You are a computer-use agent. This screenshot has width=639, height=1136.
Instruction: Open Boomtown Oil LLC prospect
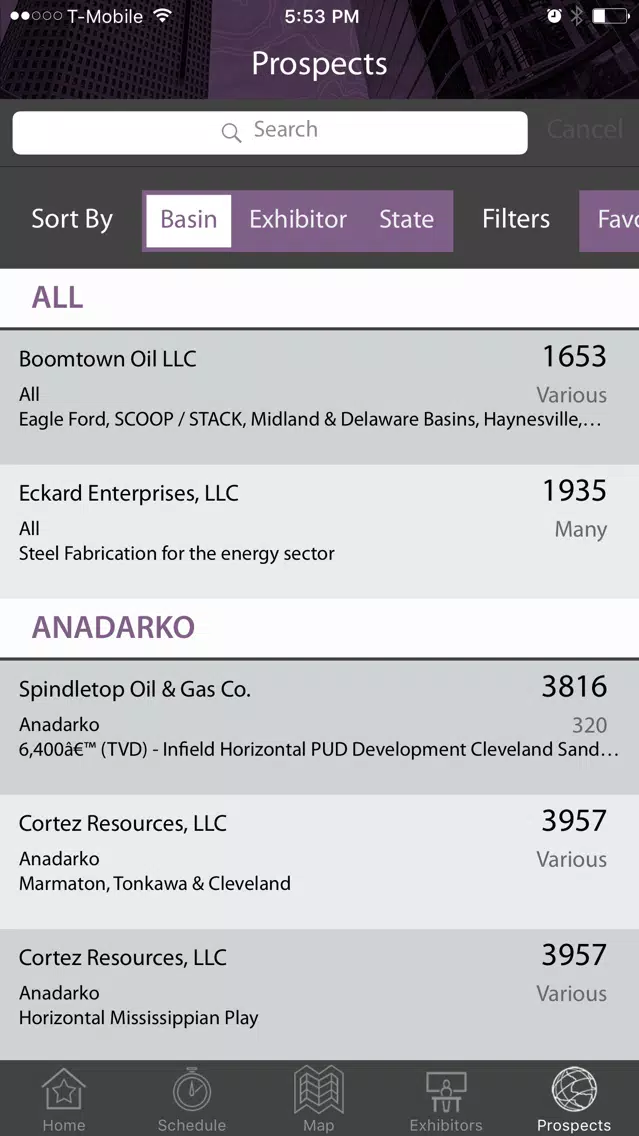320,397
